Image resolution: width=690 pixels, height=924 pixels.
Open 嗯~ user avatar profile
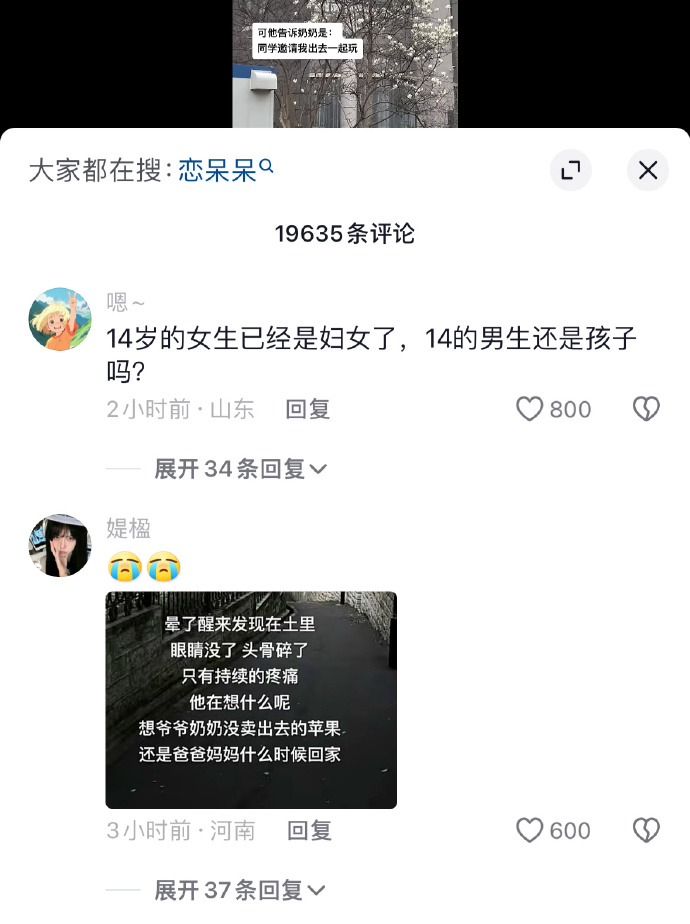60,319
